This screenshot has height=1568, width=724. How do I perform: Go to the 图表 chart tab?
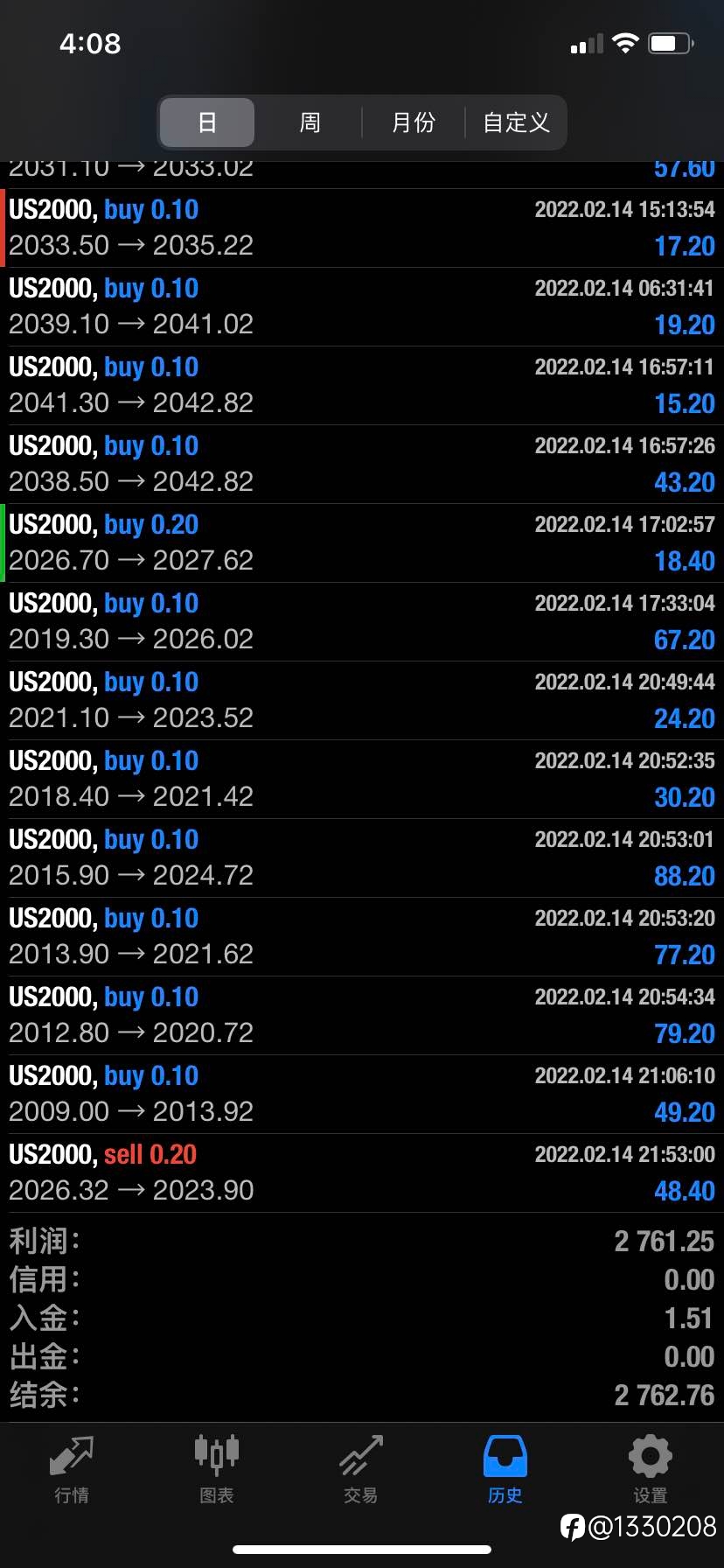click(216, 1470)
